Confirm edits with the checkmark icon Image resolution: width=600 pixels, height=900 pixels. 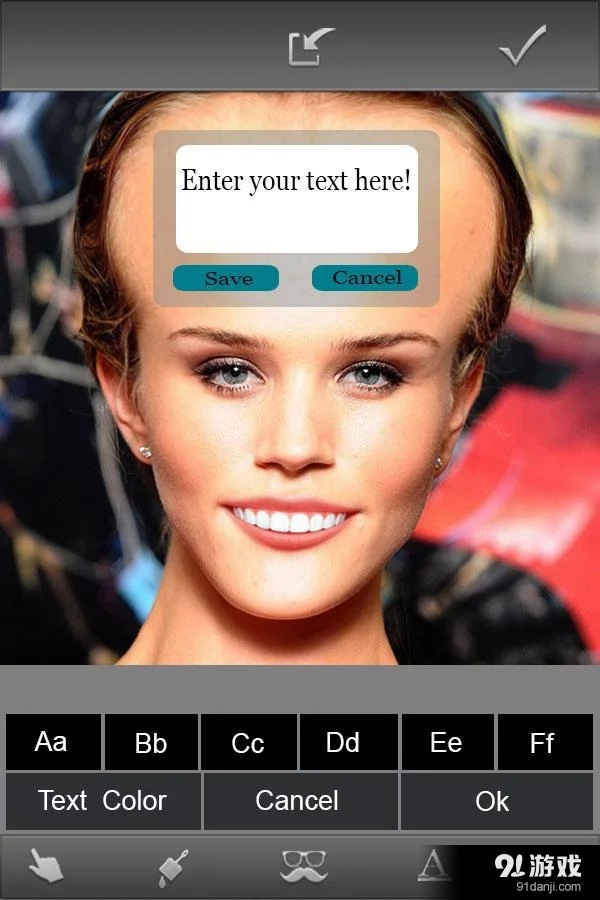click(522, 46)
